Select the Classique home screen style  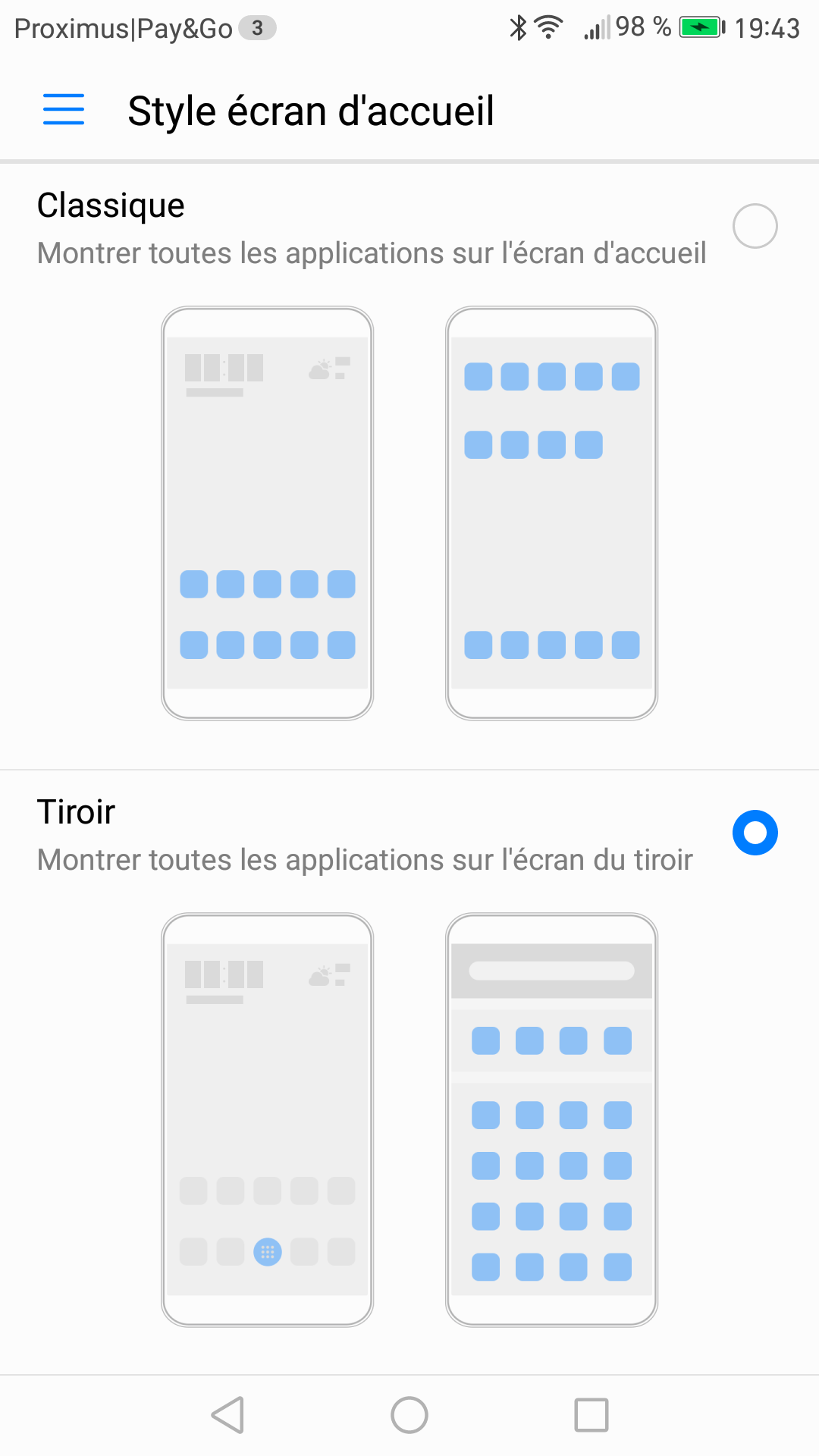pos(755,226)
